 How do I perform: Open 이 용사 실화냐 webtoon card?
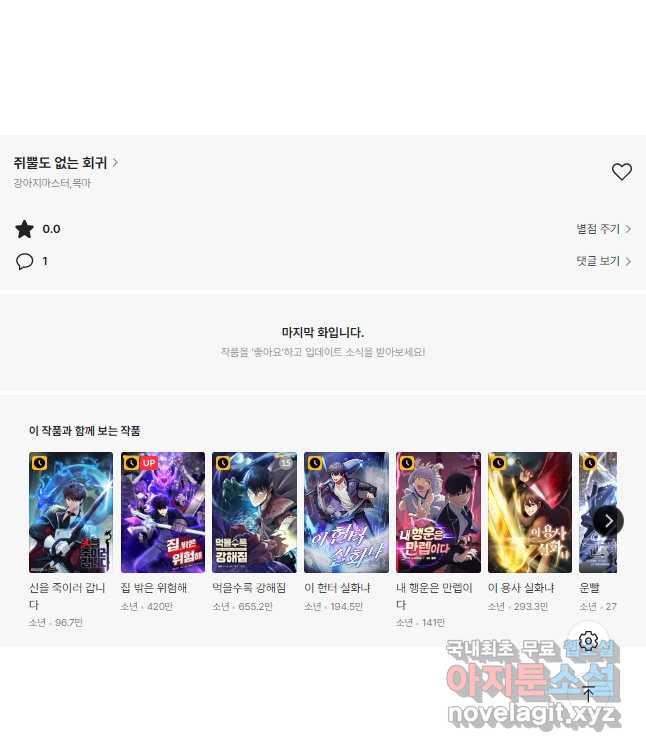pyautogui.click(x=530, y=512)
